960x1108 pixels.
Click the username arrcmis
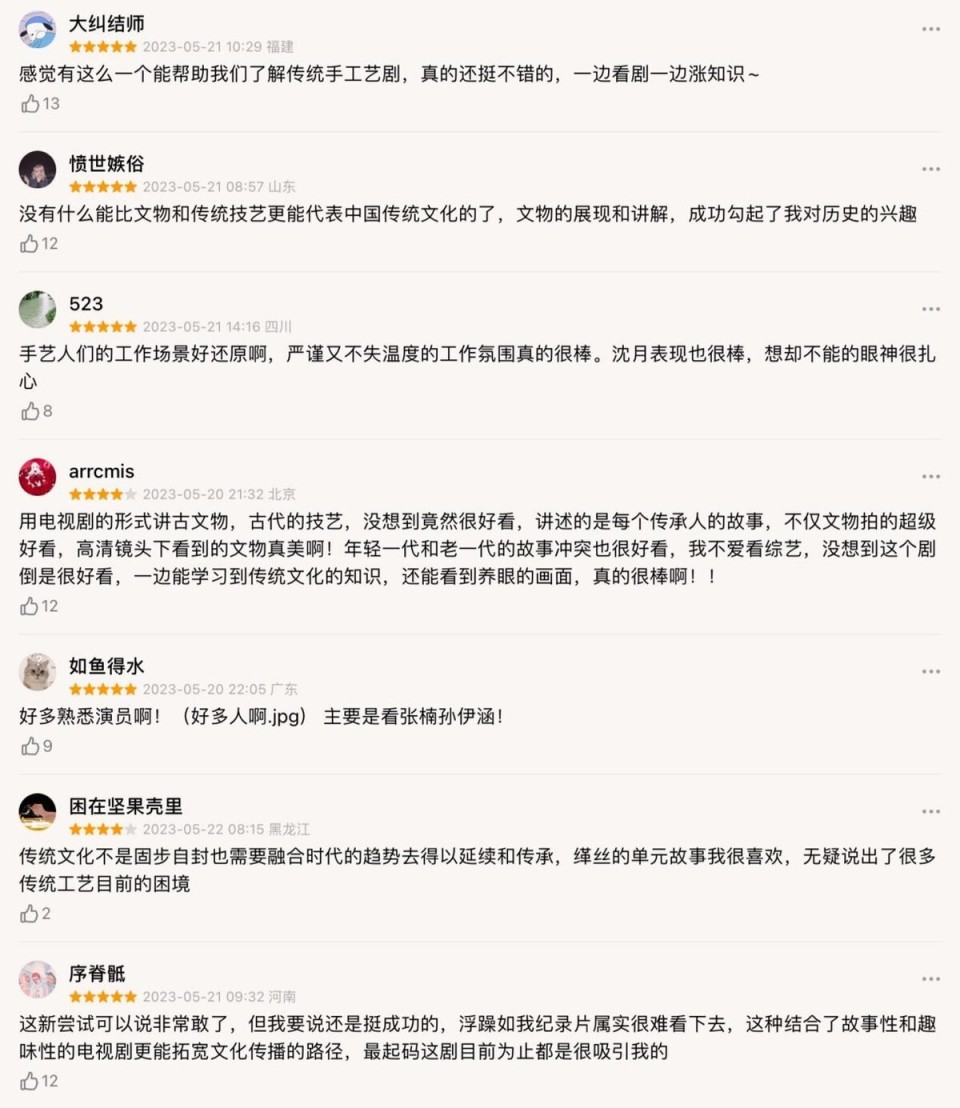tap(100, 470)
